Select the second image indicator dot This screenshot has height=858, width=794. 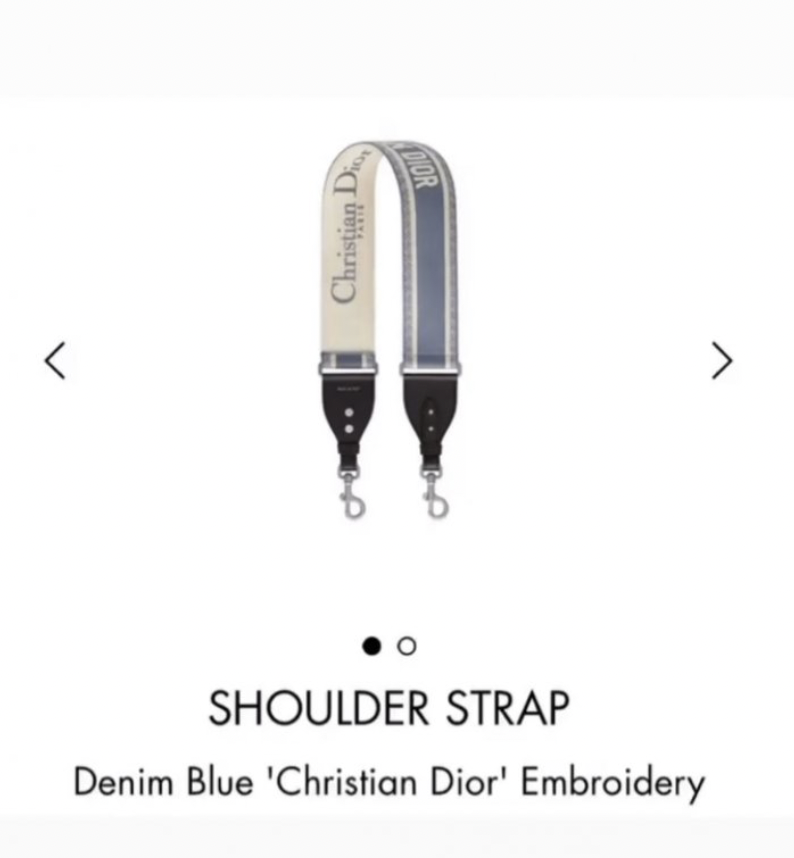click(x=406, y=646)
